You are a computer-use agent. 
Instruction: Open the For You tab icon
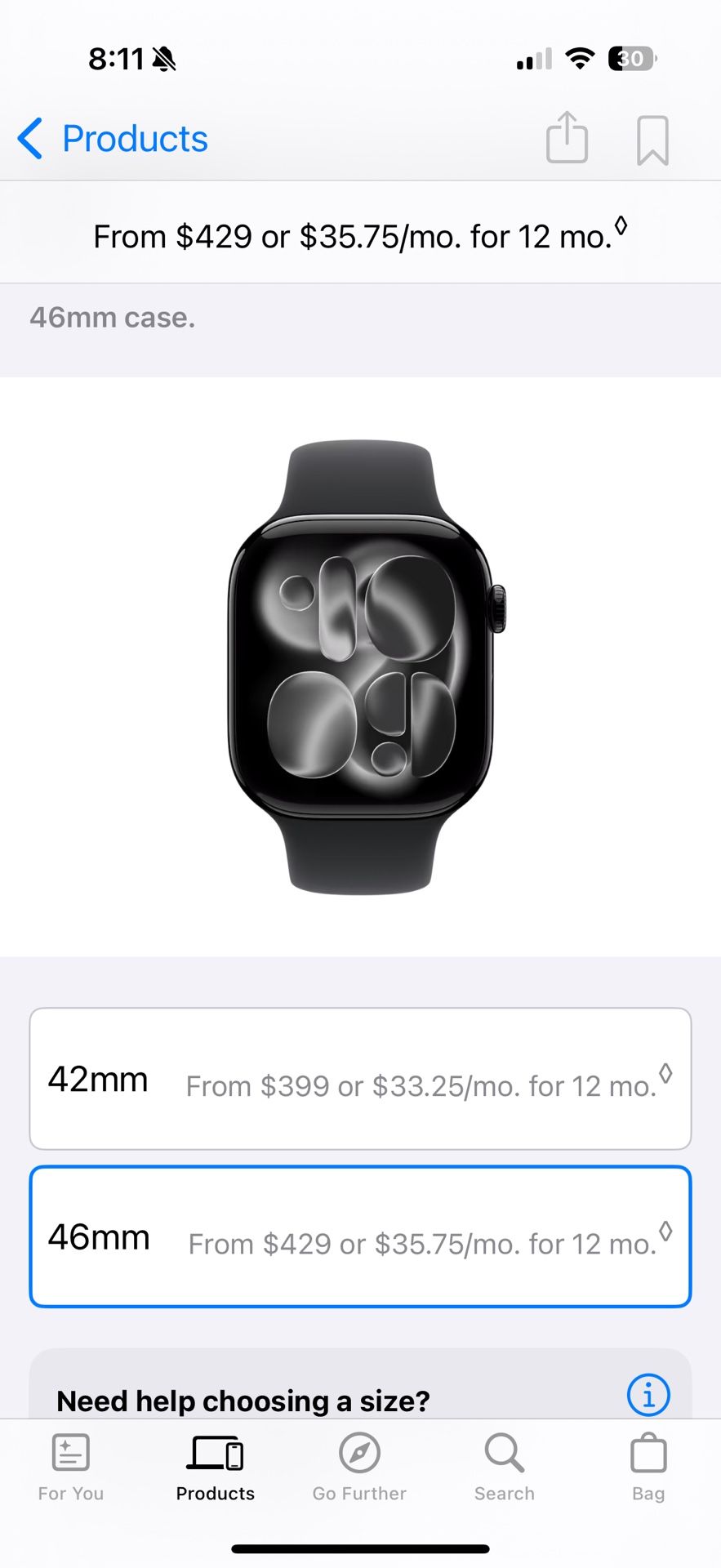(x=70, y=1466)
